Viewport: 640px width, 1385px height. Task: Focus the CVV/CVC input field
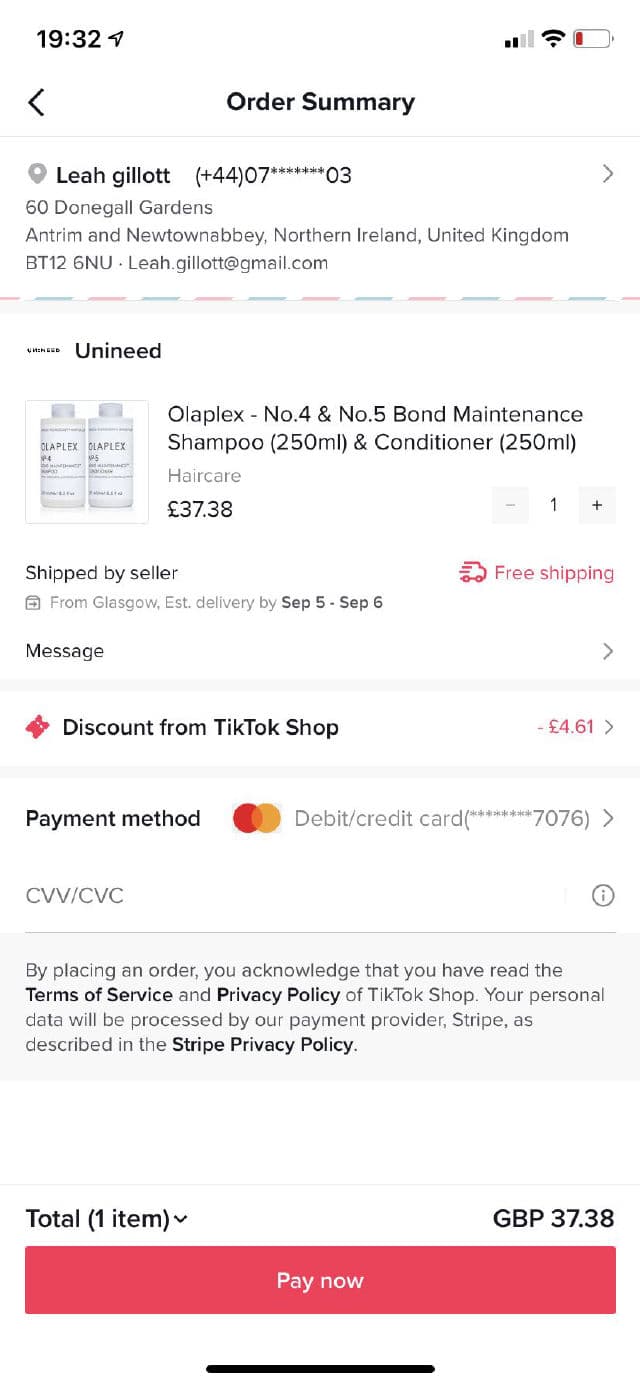tap(290, 895)
